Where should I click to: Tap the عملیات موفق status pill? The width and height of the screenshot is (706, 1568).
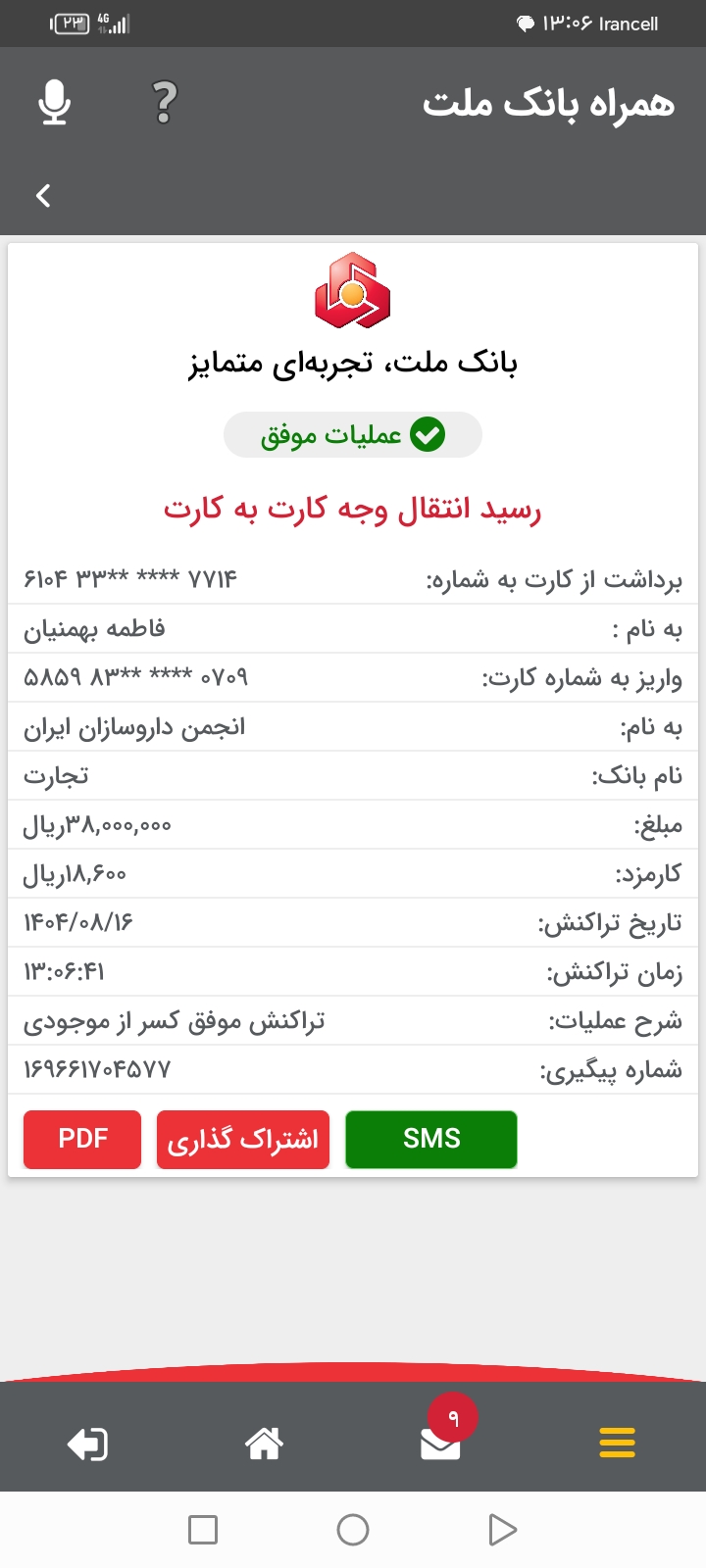(x=353, y=433)
